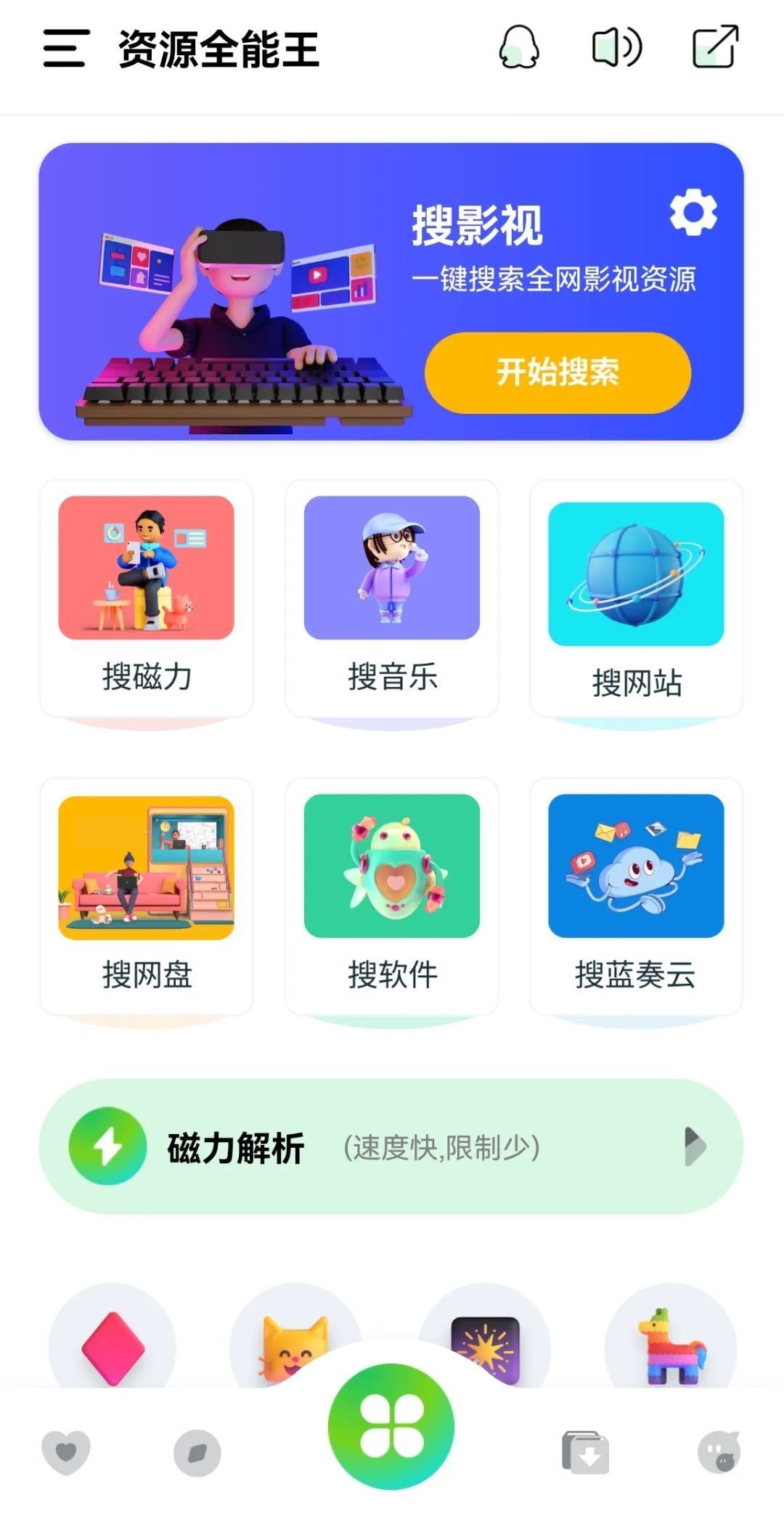Share the app via the export icon

click(x=716, y=47)
